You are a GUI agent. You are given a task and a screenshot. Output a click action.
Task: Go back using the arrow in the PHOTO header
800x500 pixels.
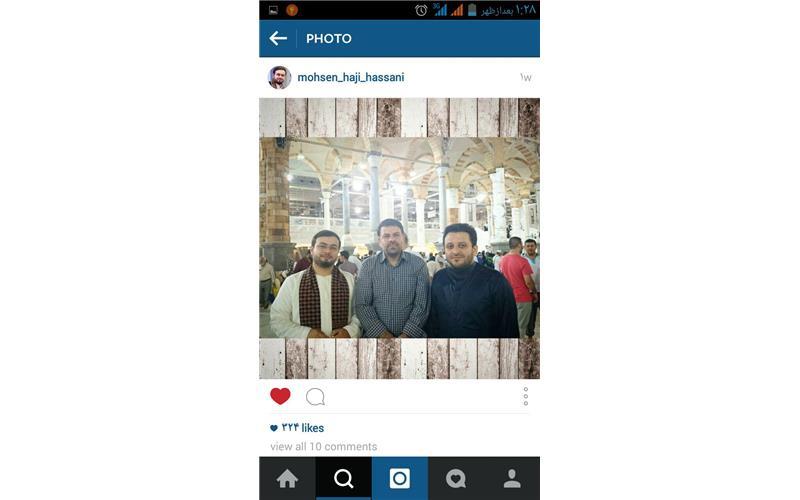278,38
